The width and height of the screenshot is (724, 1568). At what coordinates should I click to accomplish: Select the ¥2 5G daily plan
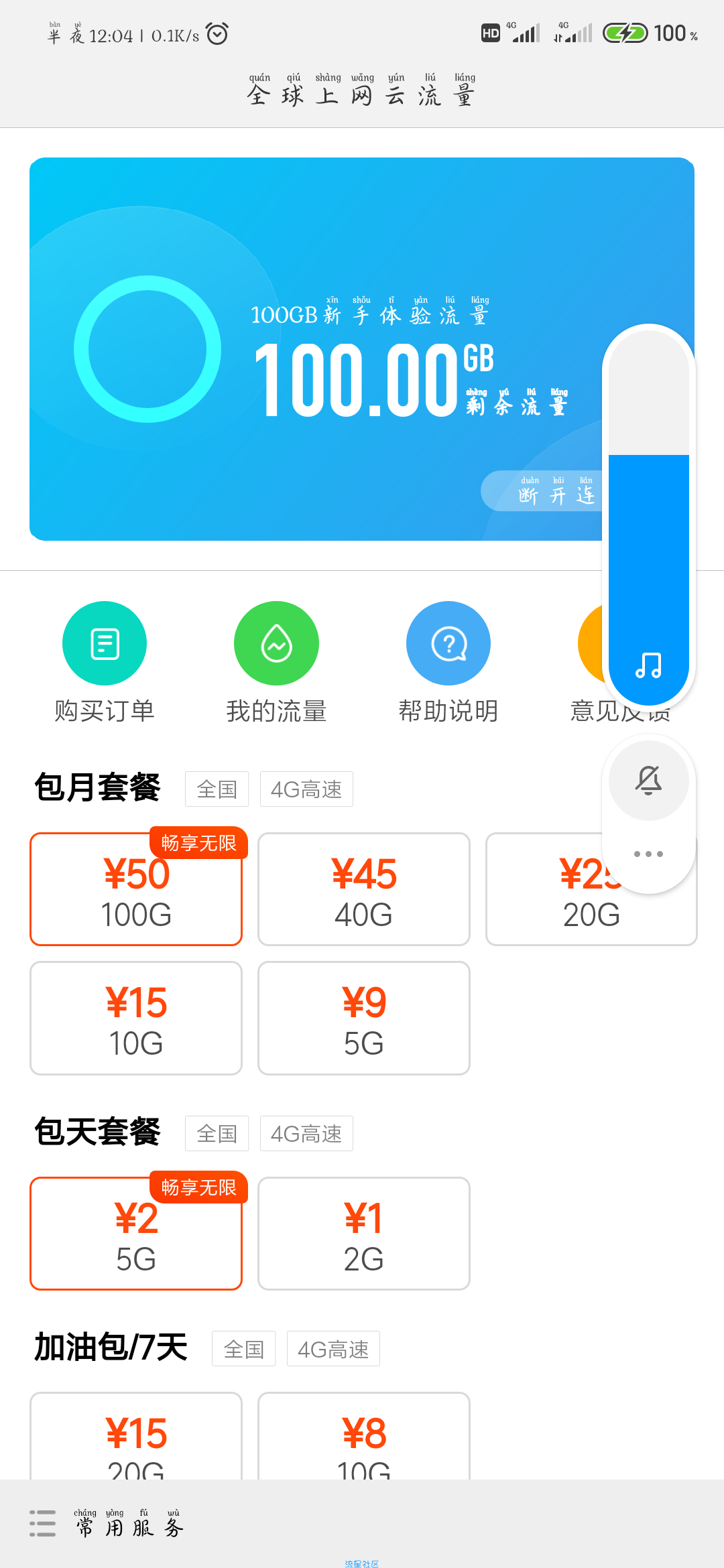pyautogui.click(x=136, y=1234)
